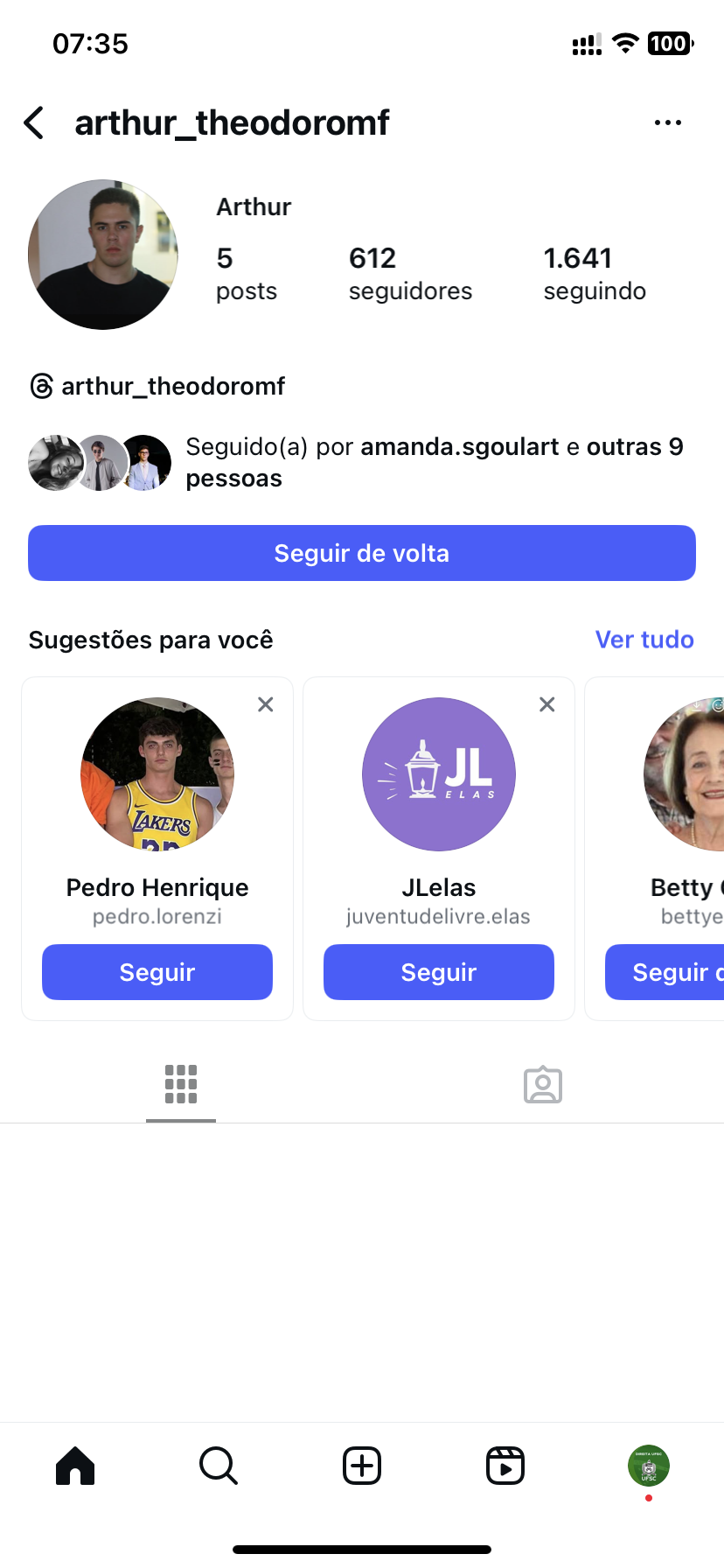Open the 1.641 seguindo list

595,274
